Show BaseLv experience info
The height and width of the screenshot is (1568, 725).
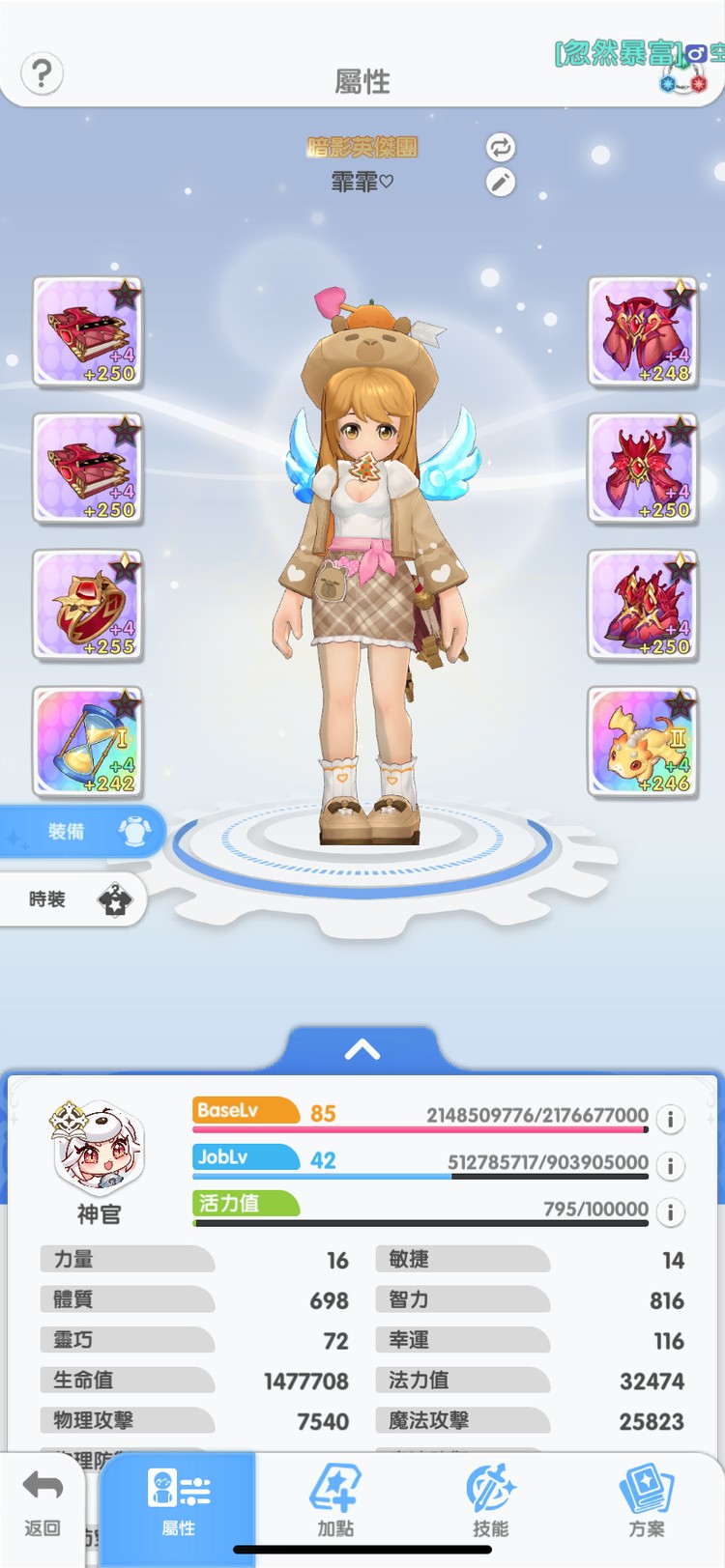tap(670, 1119)
